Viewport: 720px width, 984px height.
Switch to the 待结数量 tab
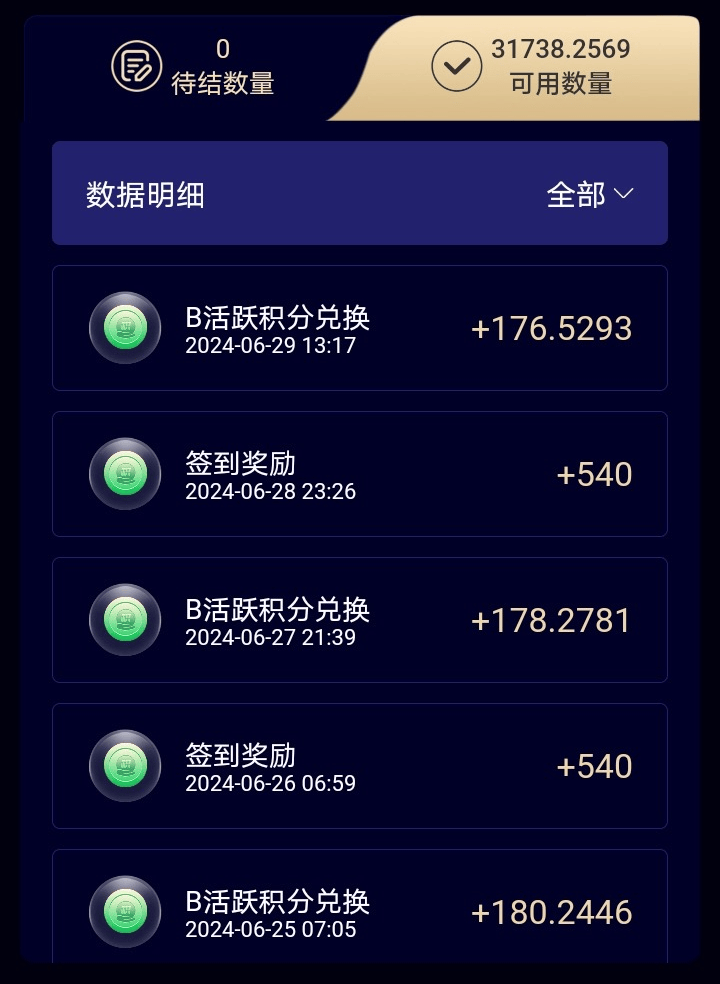194,67
